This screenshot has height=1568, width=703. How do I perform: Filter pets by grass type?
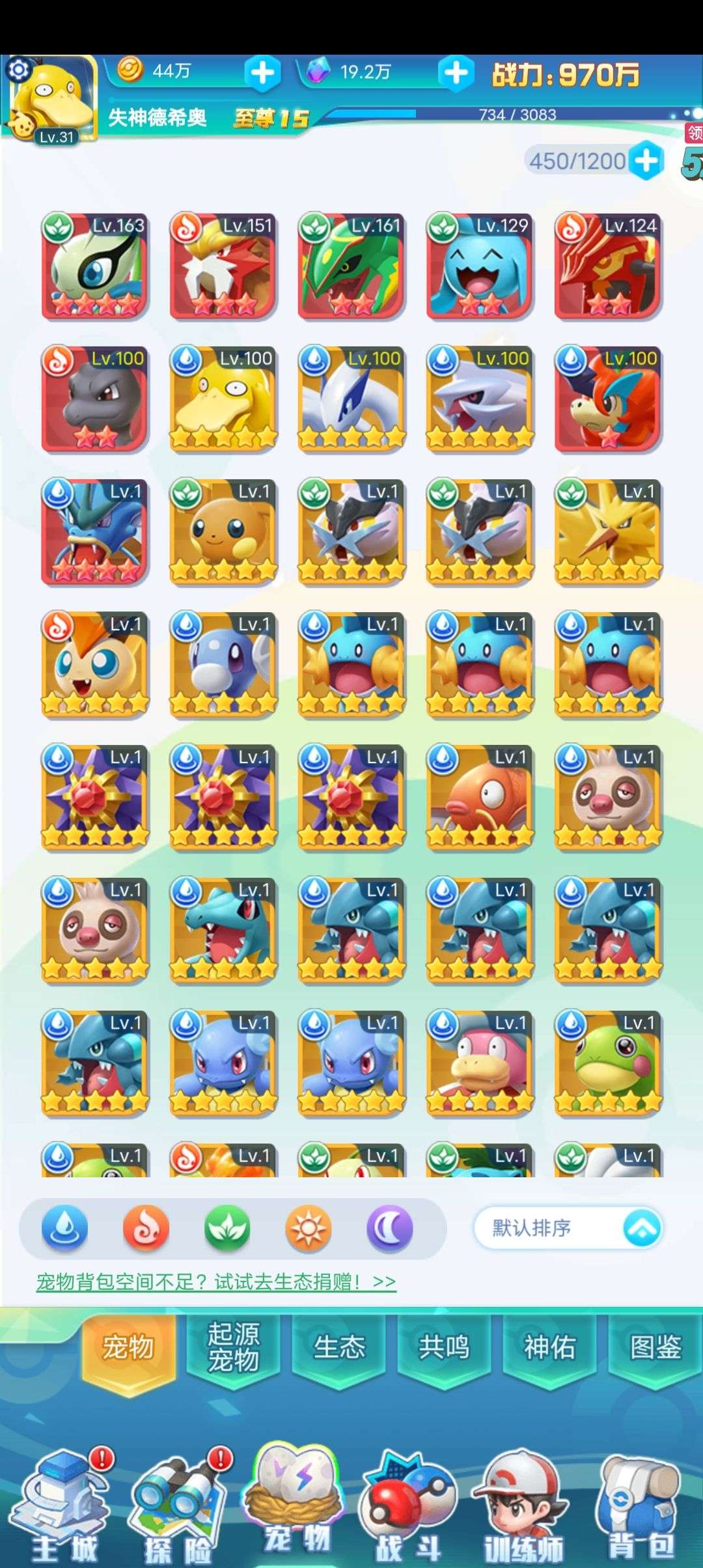[x=227, y=1228]
